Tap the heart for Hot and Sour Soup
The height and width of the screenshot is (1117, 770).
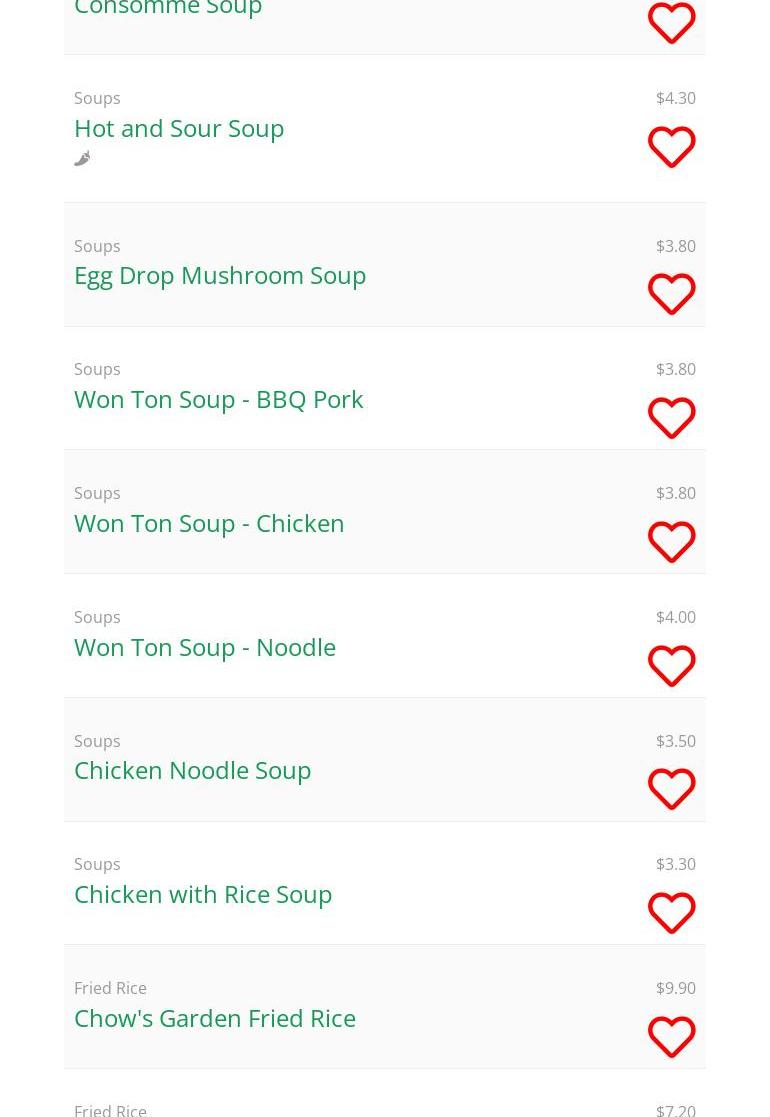click(x=671, y=147)
